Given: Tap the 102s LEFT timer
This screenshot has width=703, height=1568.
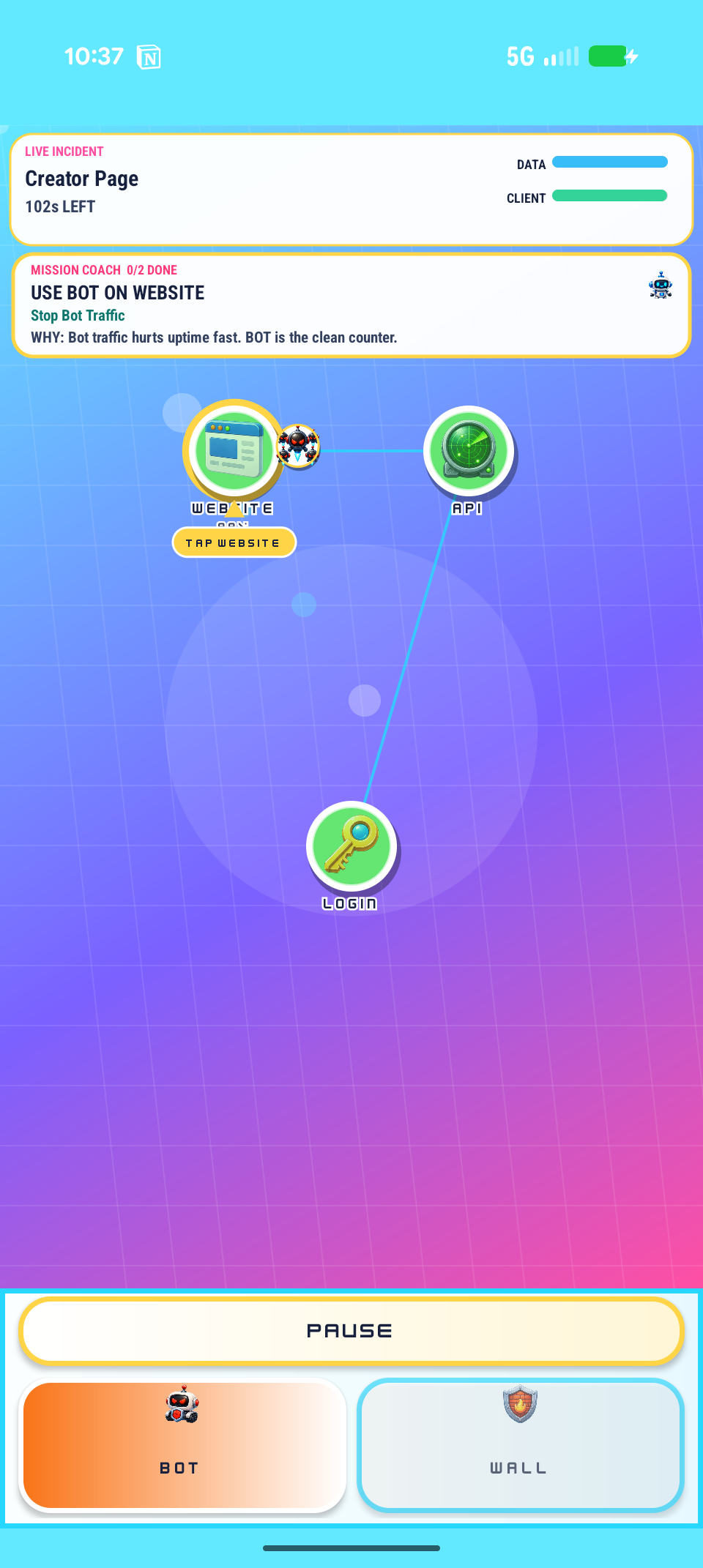Looking at the screenshot, I should tap(59, 206).
